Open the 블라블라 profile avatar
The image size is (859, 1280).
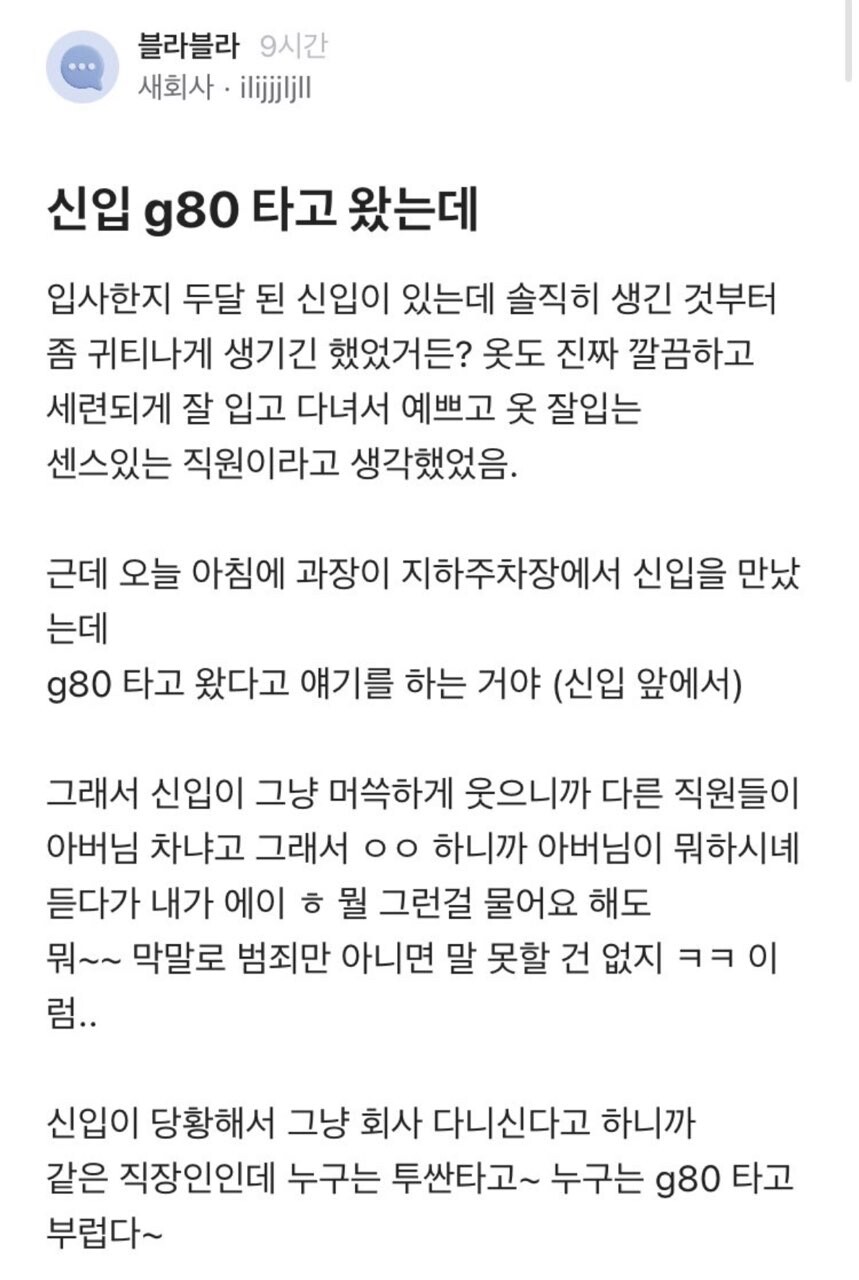82,67
